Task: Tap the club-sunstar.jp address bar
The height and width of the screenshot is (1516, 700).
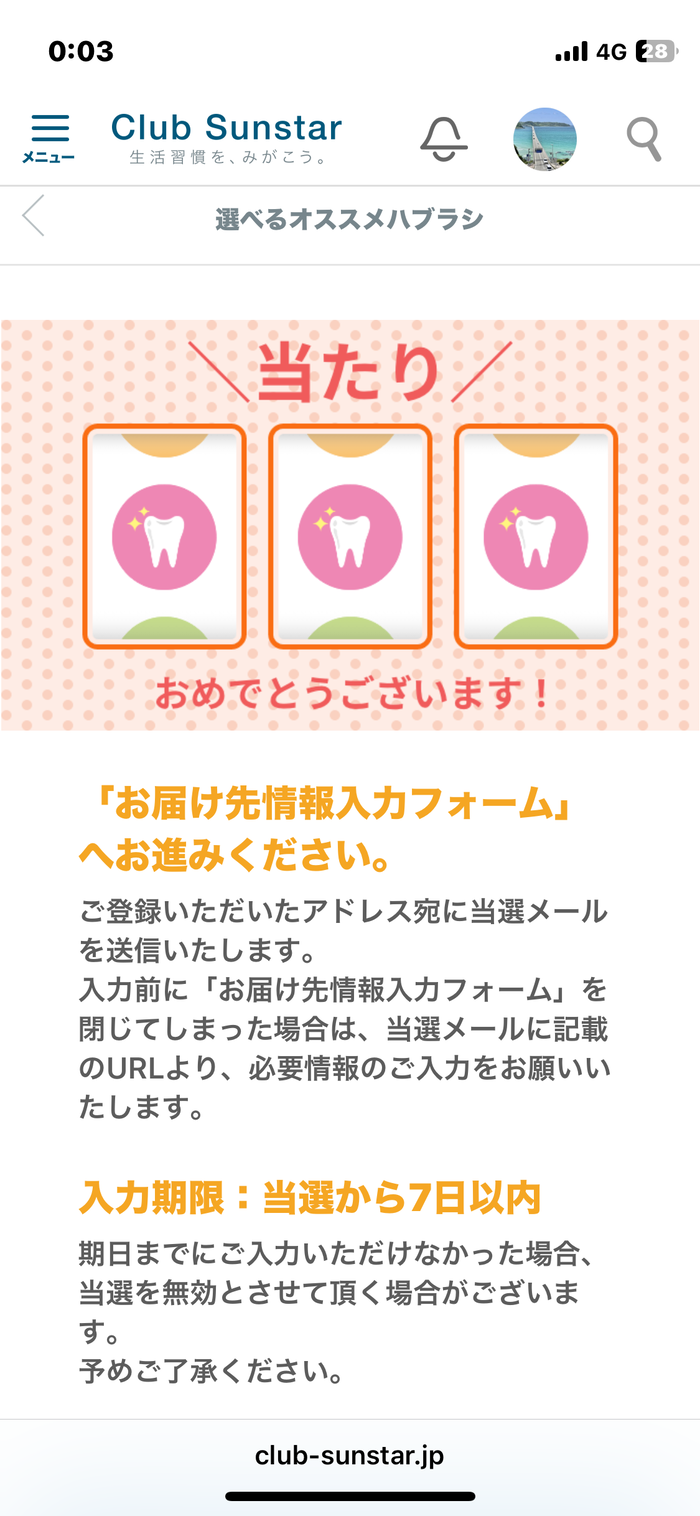Action: tap(350, 1455)
